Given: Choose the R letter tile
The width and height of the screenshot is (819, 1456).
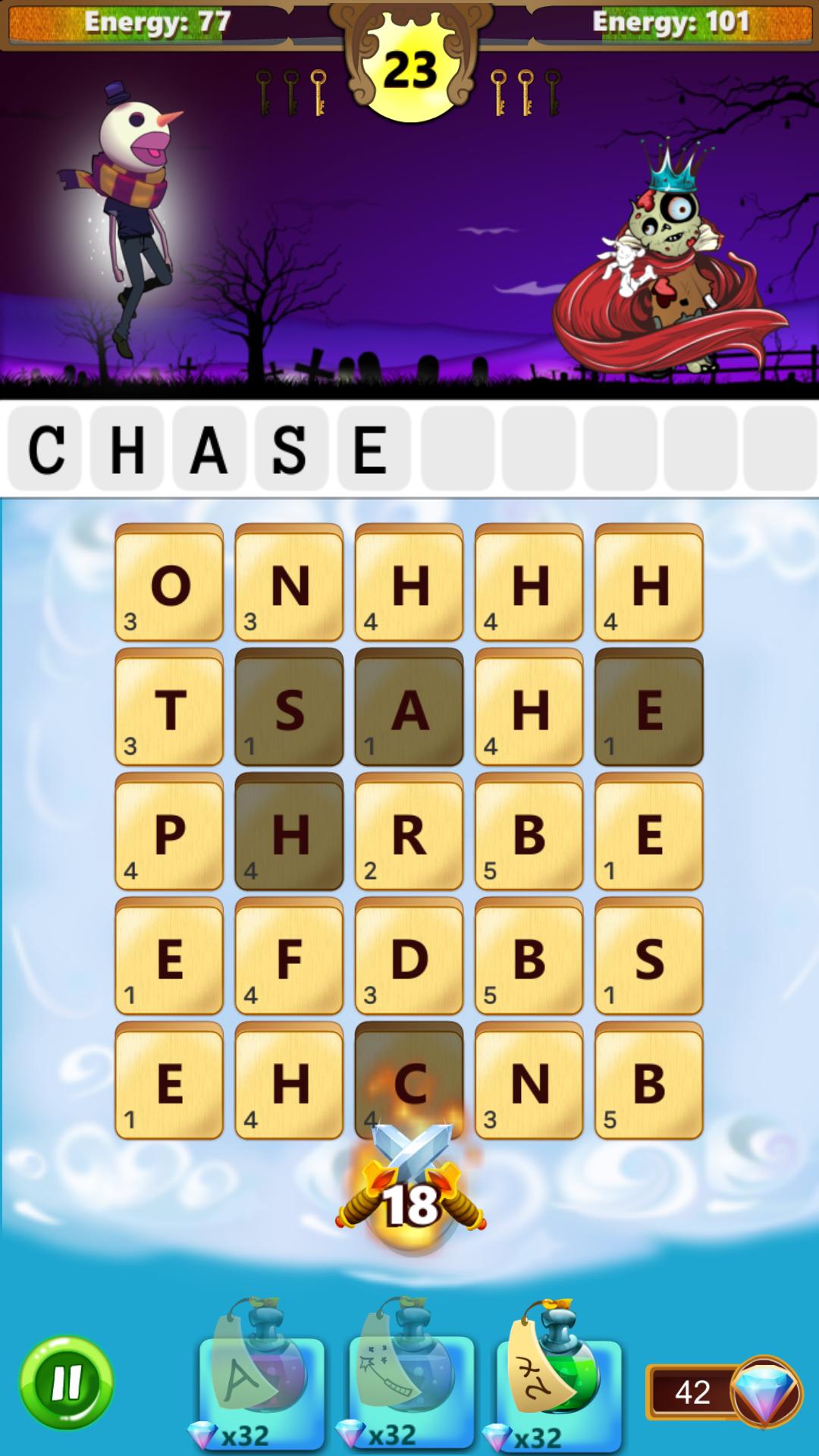Looking at the screenshot, I should [409, 831].
